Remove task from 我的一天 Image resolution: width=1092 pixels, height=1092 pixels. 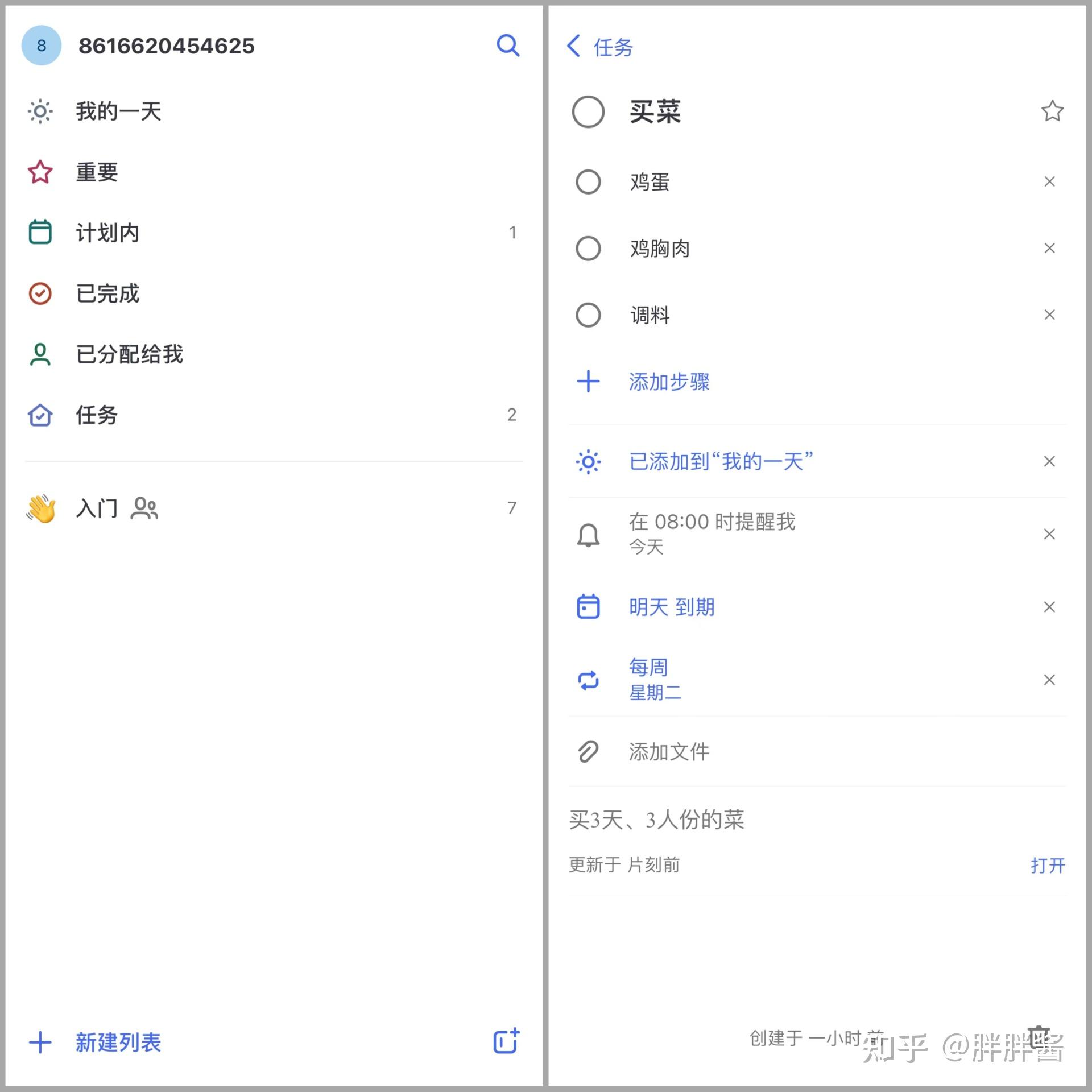click(x=1049, y=461)
